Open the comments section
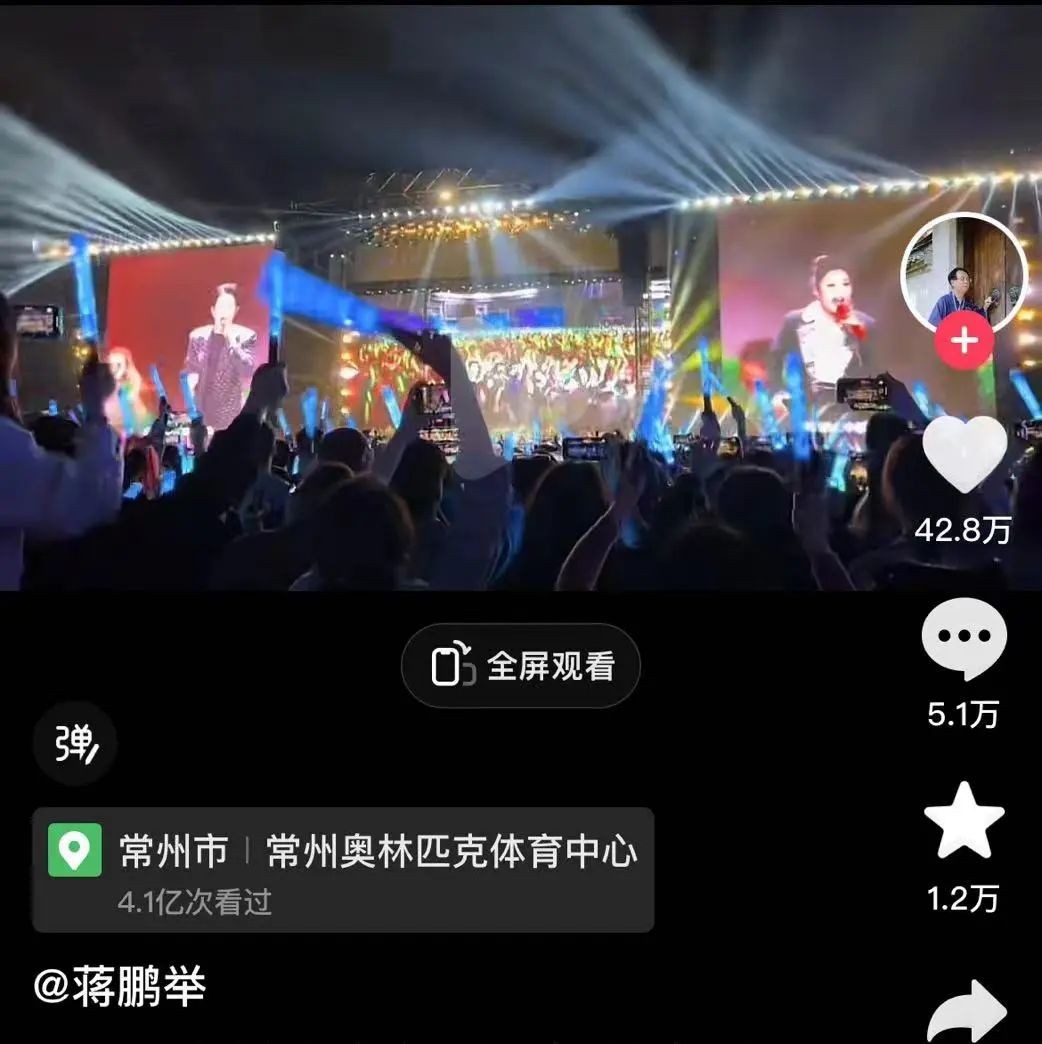 (964, 638)
